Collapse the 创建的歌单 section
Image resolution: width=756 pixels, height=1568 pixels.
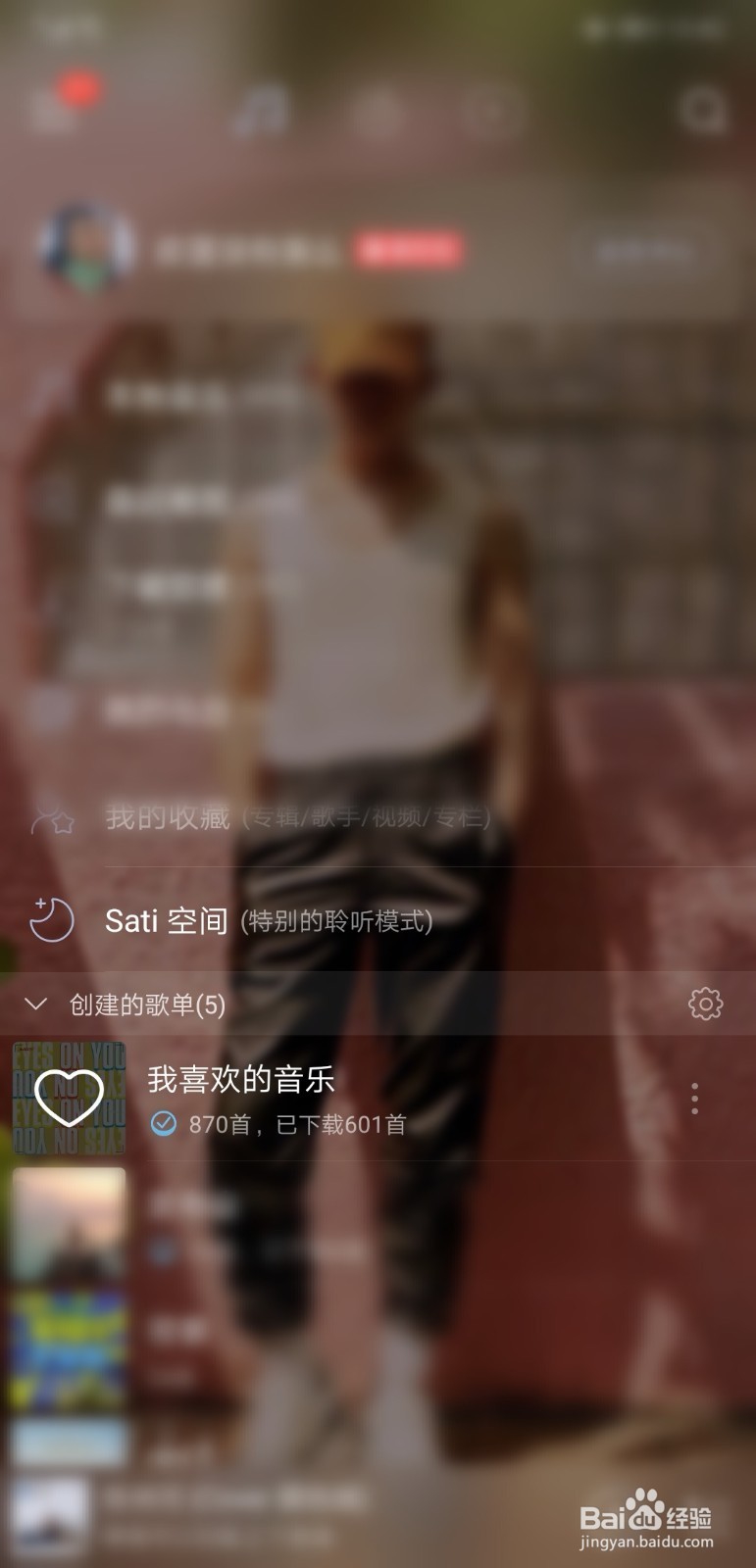coord(36,1004)
